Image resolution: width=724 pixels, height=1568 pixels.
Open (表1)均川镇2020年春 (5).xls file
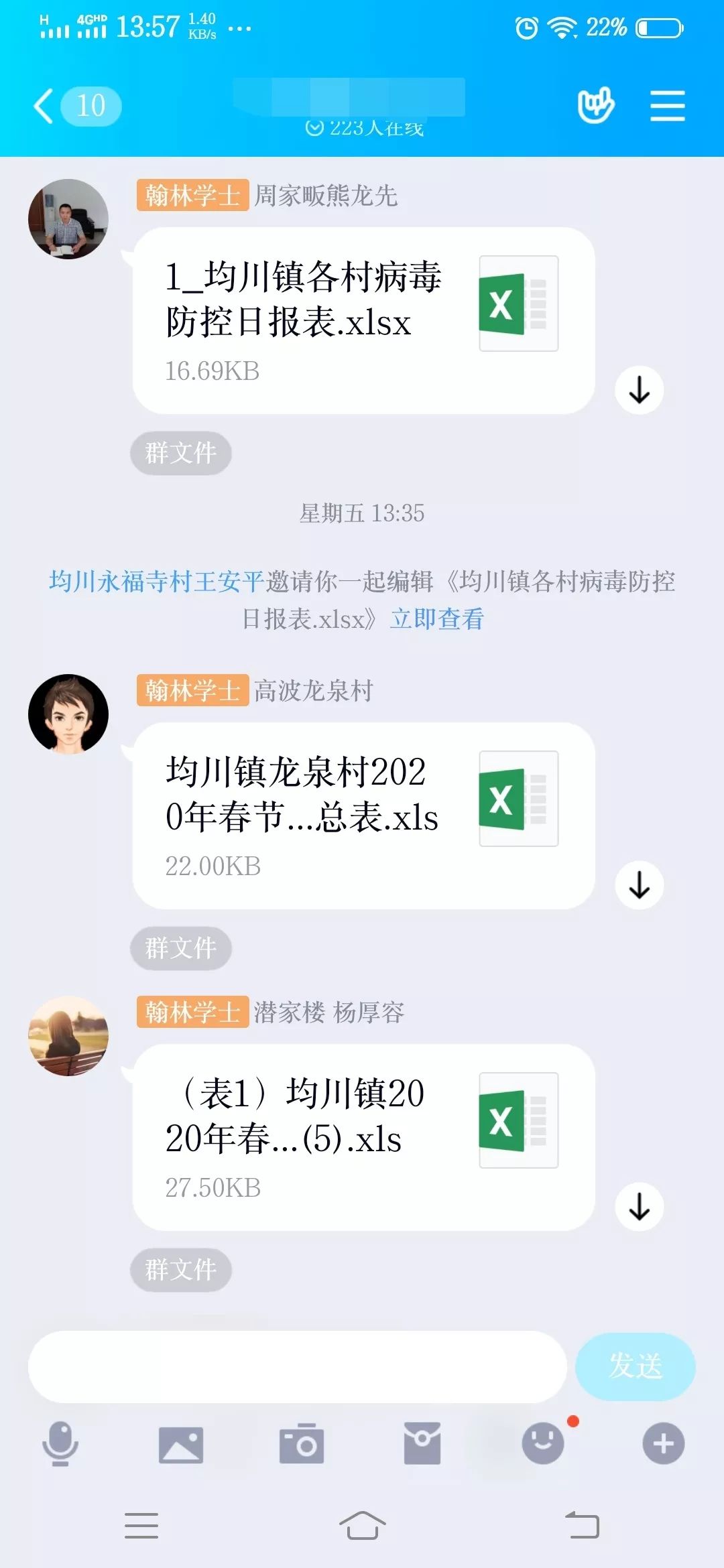tap(363, 1137)
